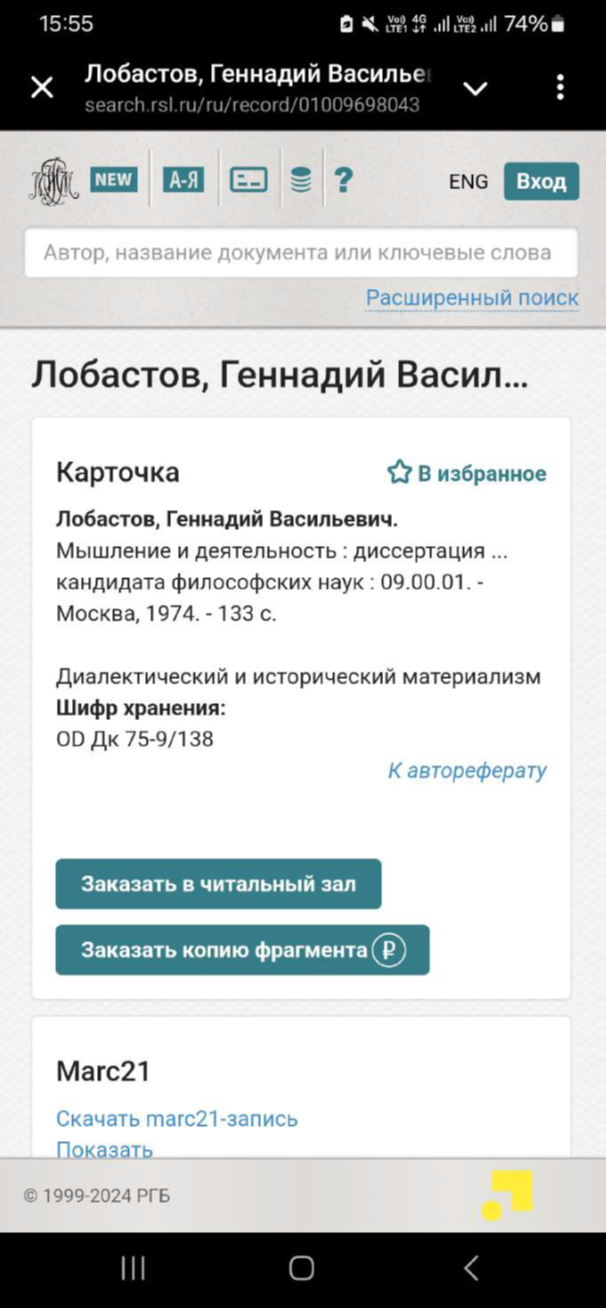Viewport: 606px width, 1308px height.
Task: Tap the Вход login button
Action: (541, 181)
